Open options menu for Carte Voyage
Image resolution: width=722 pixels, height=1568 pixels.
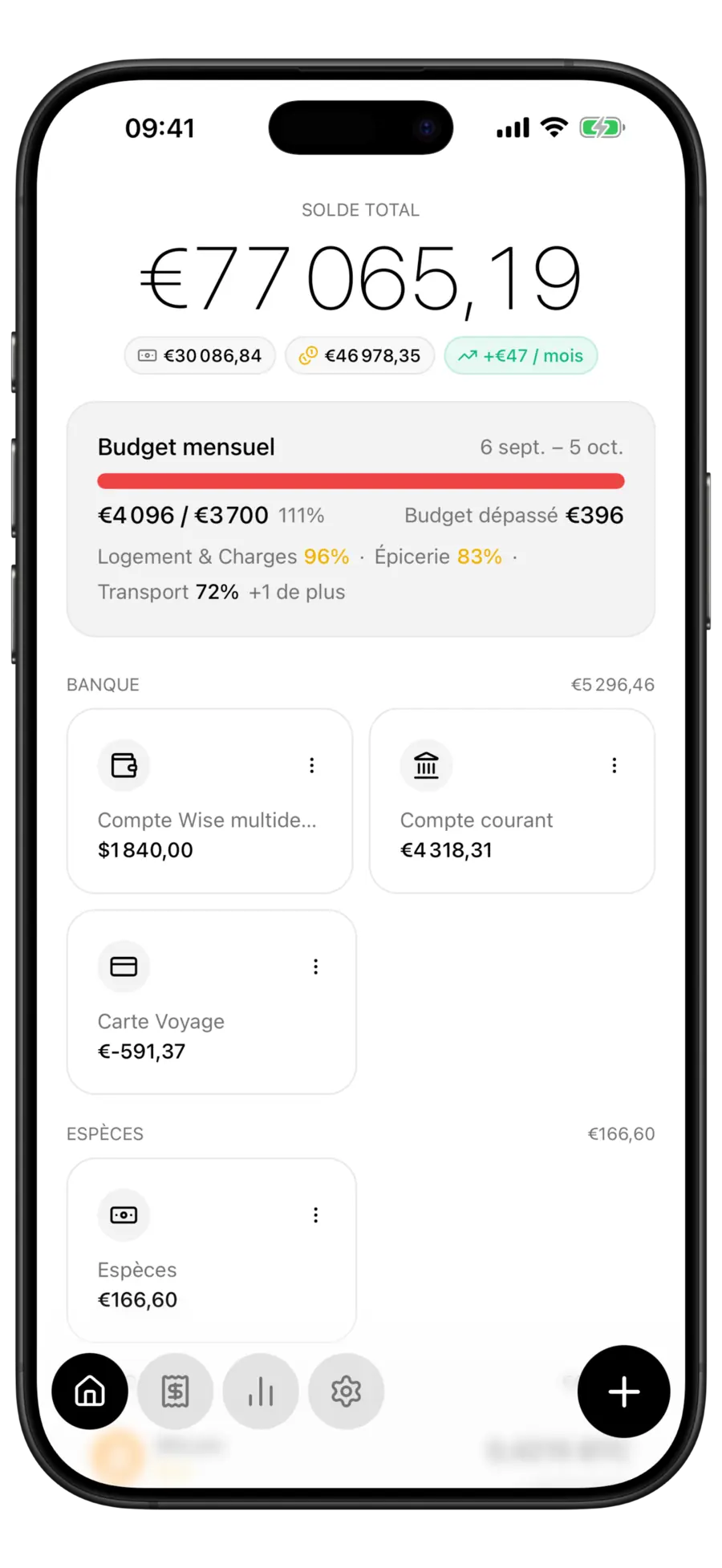click(316, 966)
